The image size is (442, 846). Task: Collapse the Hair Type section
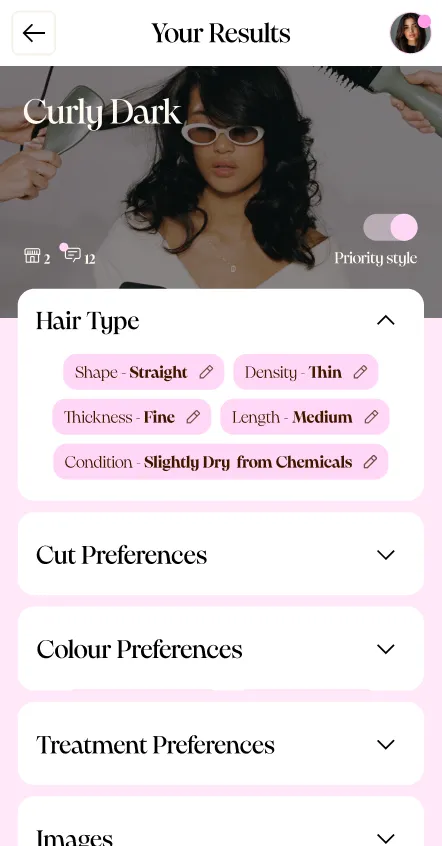385,320
